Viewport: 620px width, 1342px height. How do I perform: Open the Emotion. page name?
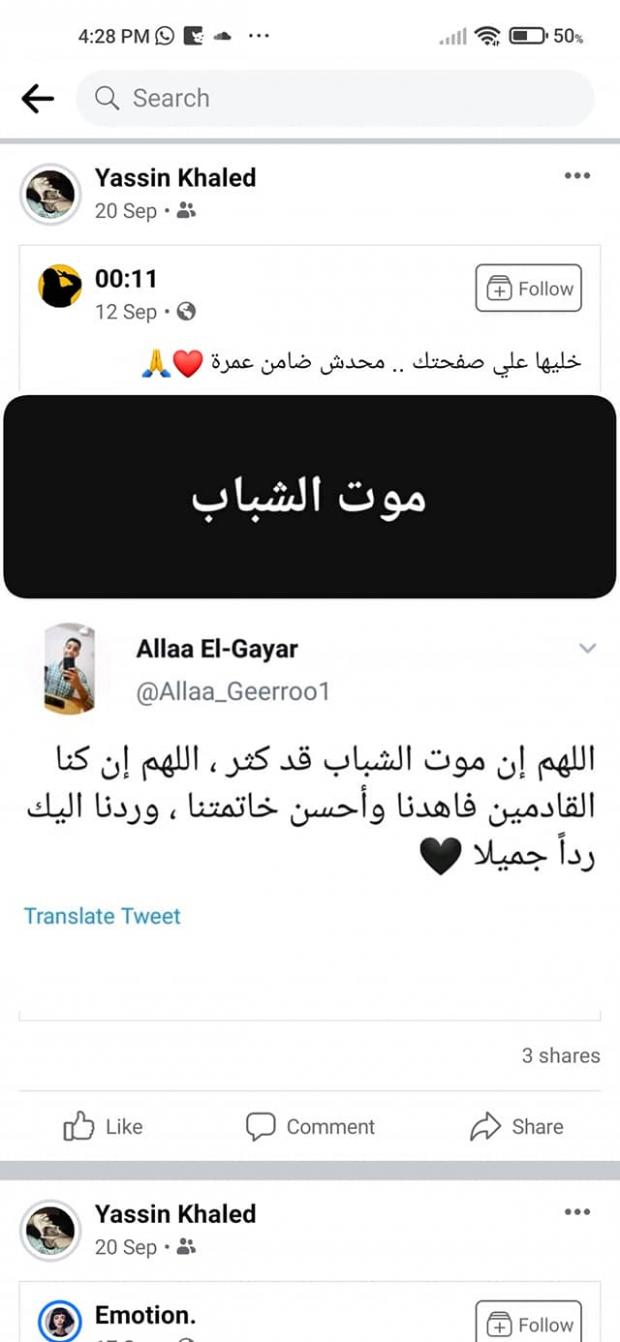tap(145, 1315)
